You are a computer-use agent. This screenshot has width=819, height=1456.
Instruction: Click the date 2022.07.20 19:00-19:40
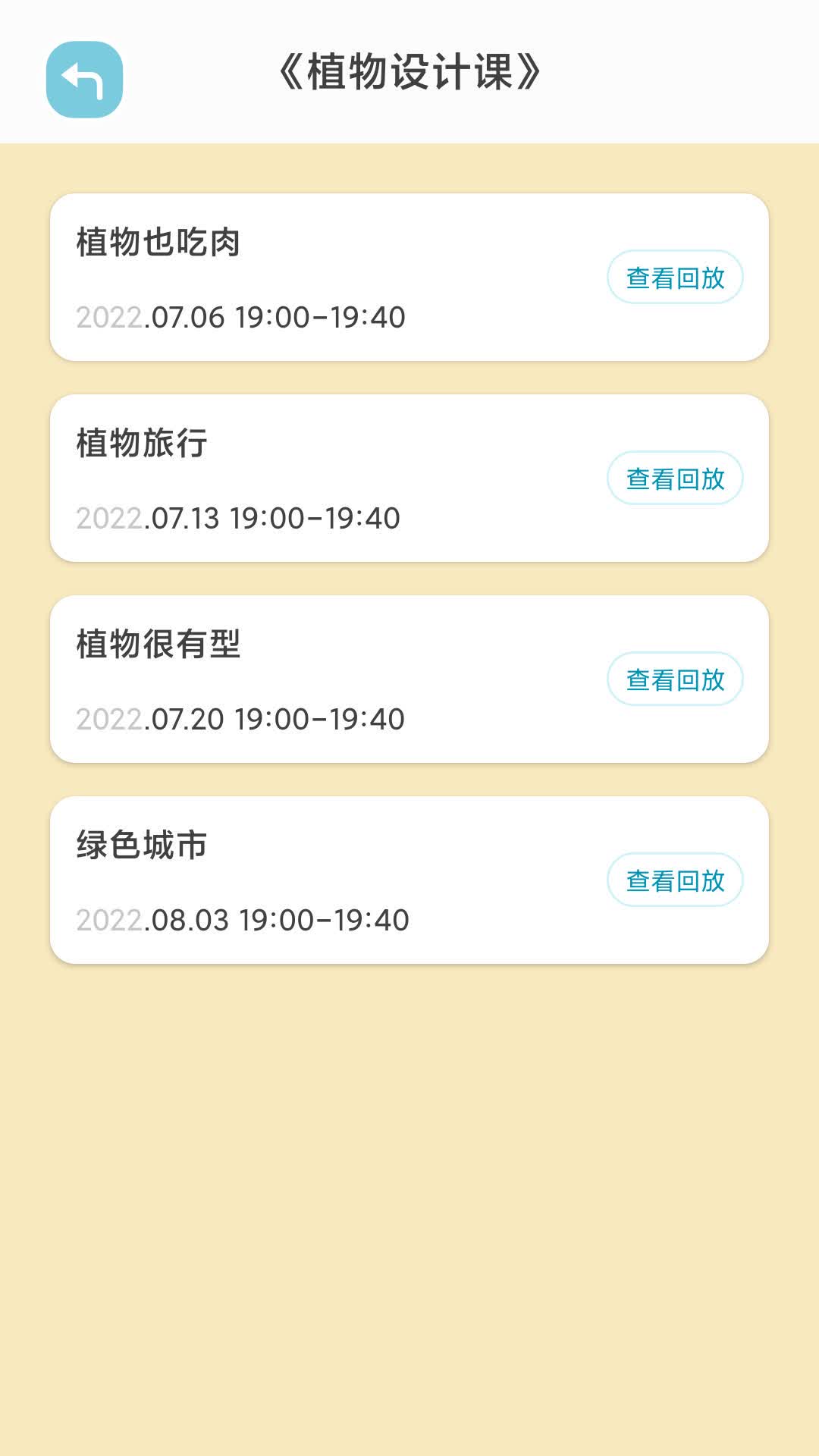point(240,719)
